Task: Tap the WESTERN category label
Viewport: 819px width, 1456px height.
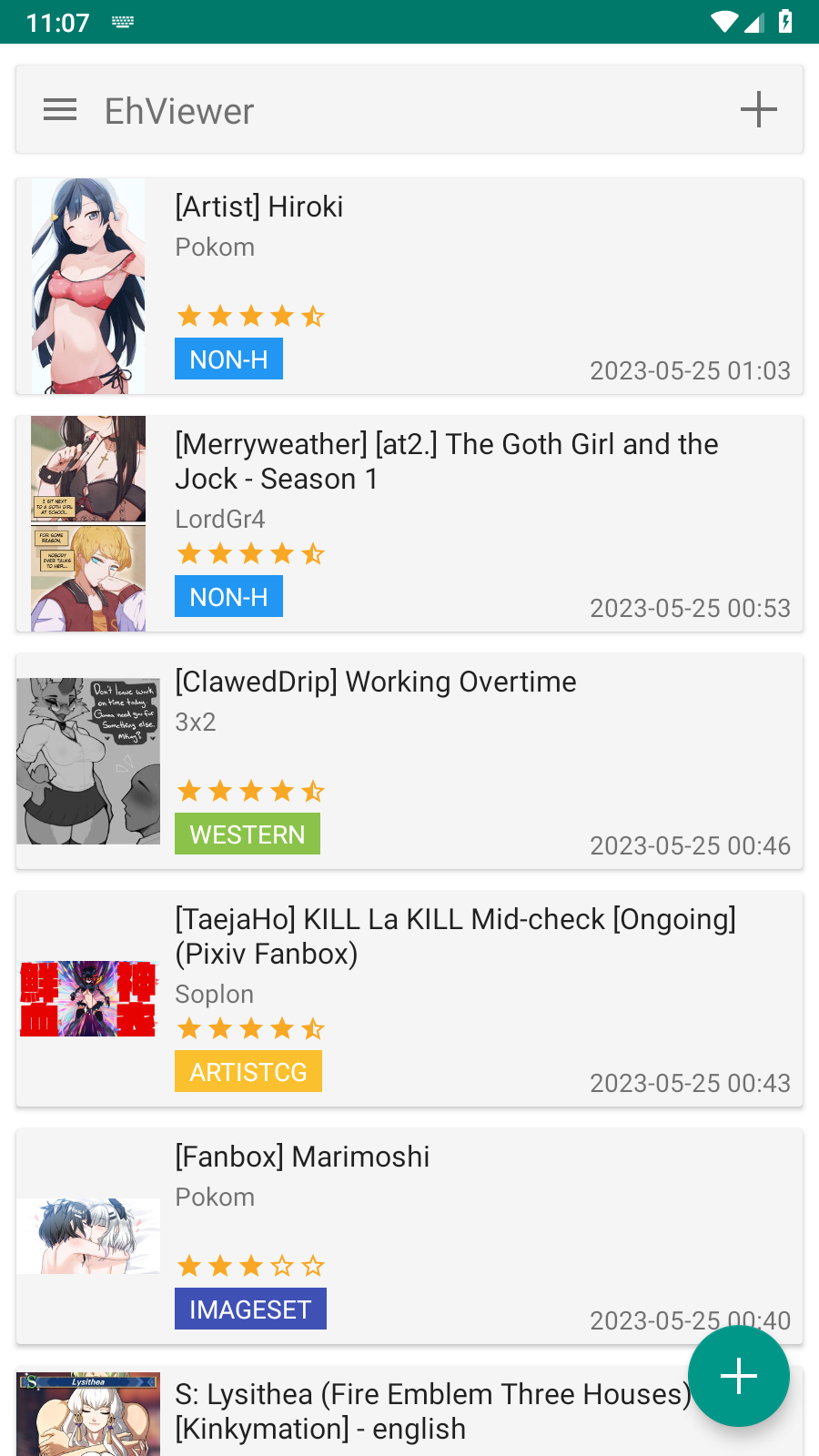Action: click(x=247, y=834)
